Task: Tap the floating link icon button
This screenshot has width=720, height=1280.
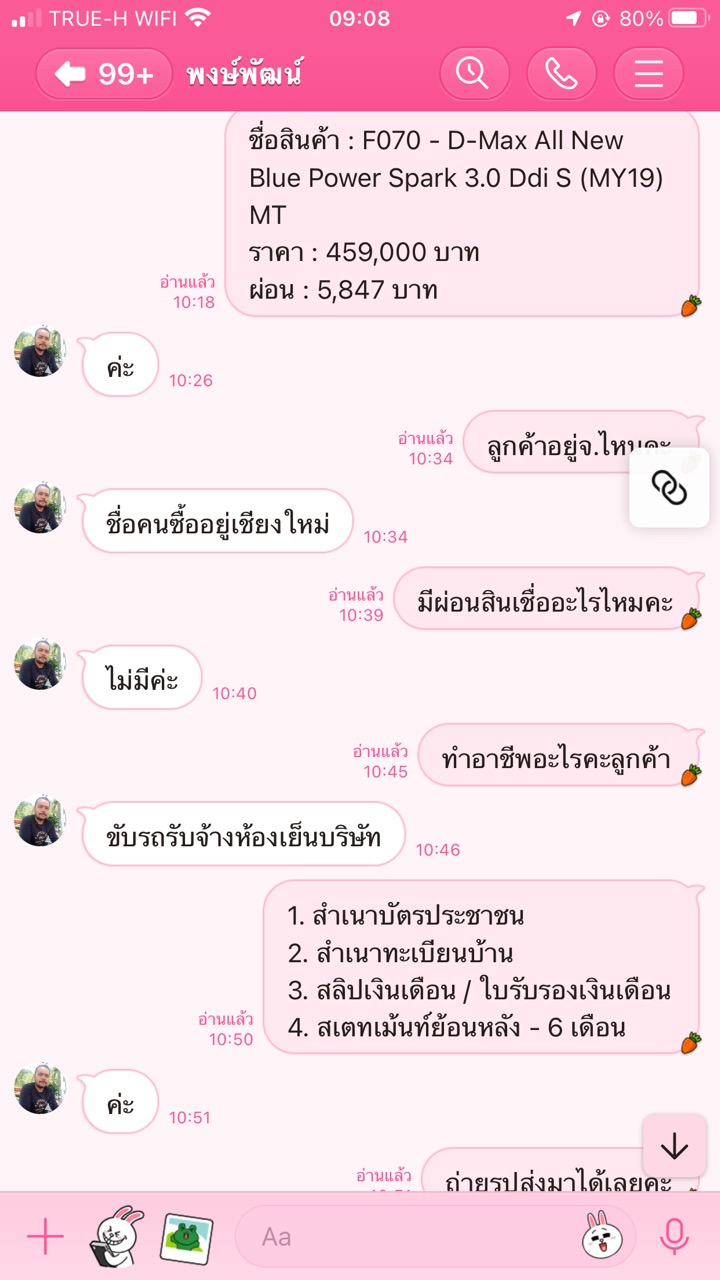Action: point(669,487)
